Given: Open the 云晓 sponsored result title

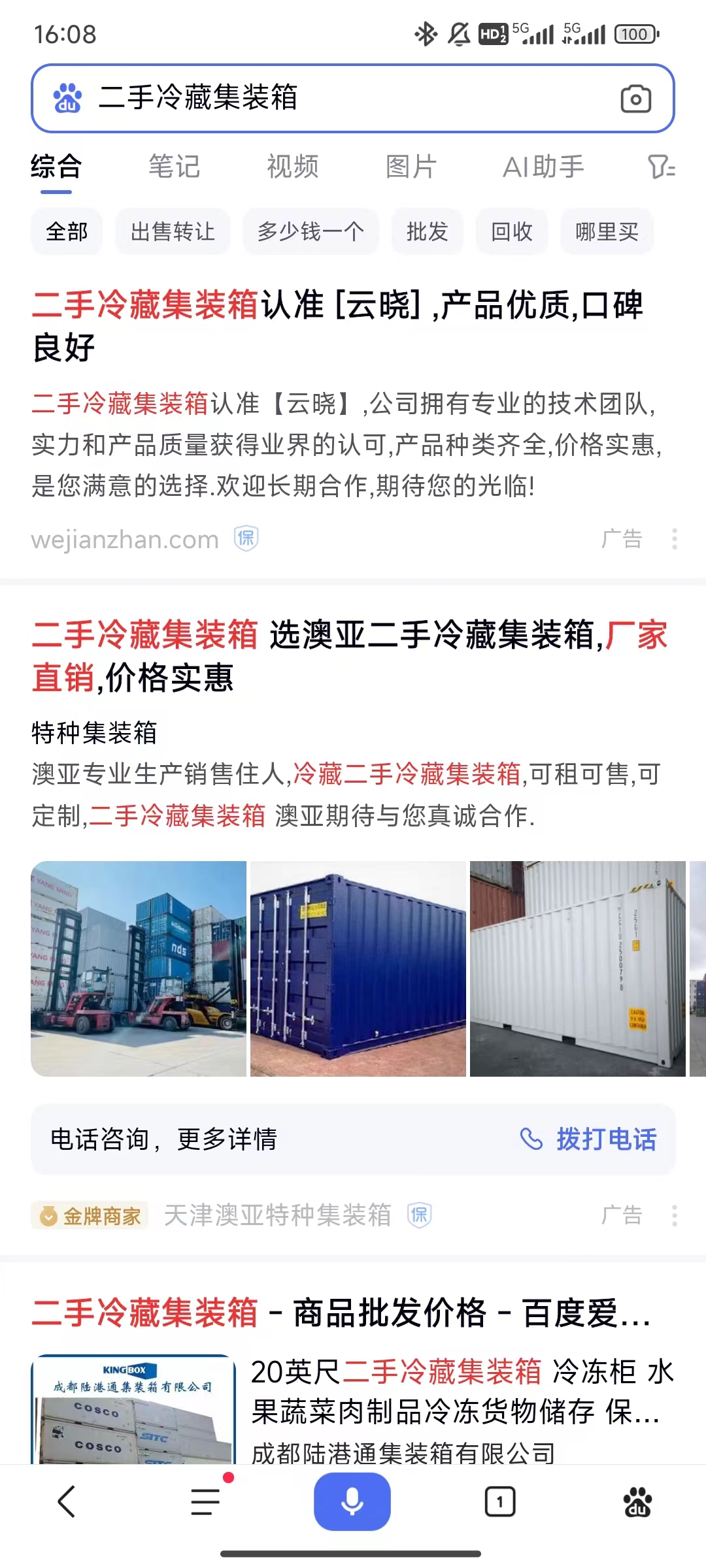Looking at the screenshot, I should 337,325.
